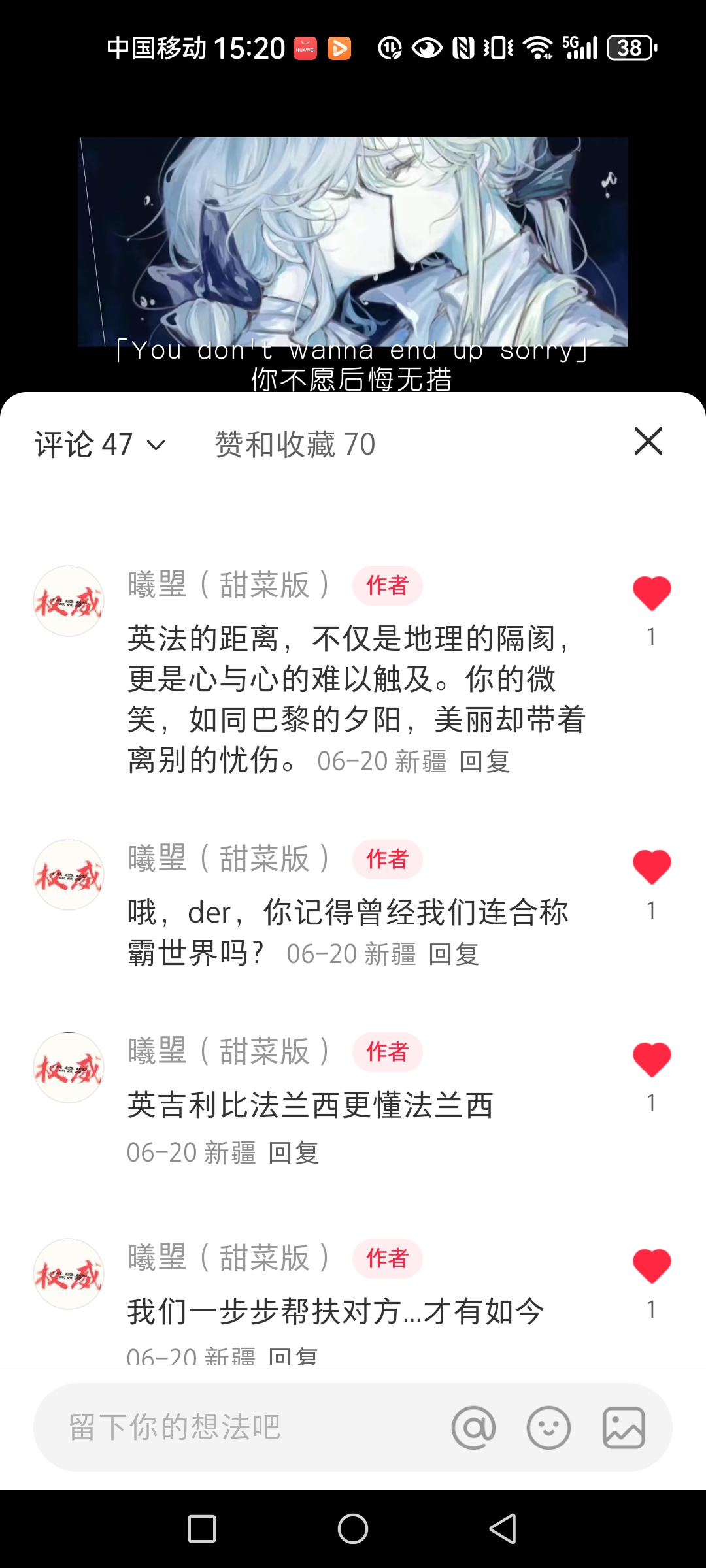Open the emoji picker in comment bar
706x1568 pixels.
(x=549, y=1428)
